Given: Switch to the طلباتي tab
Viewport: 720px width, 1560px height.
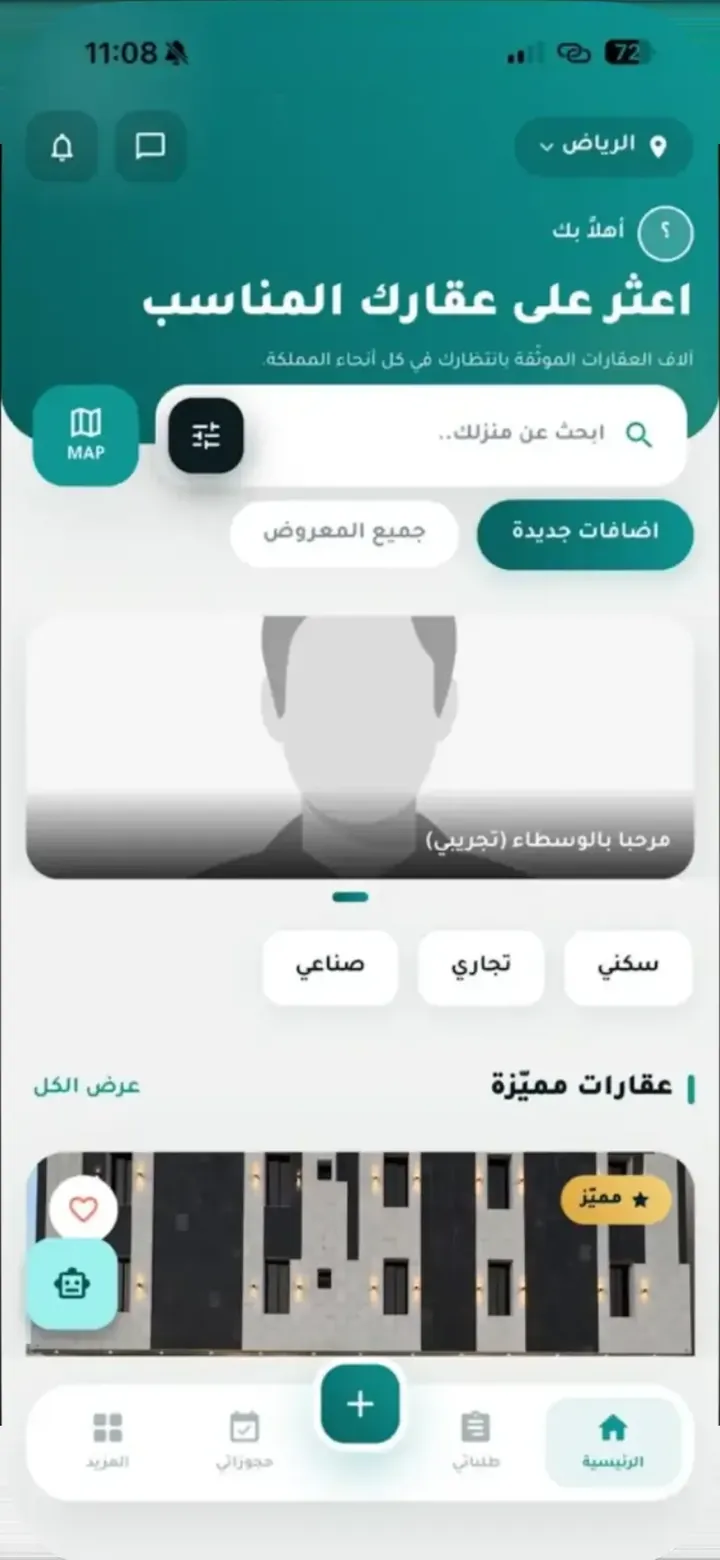Looking at the screenshot, I should pyautogui.click(x=476, y=1441).
